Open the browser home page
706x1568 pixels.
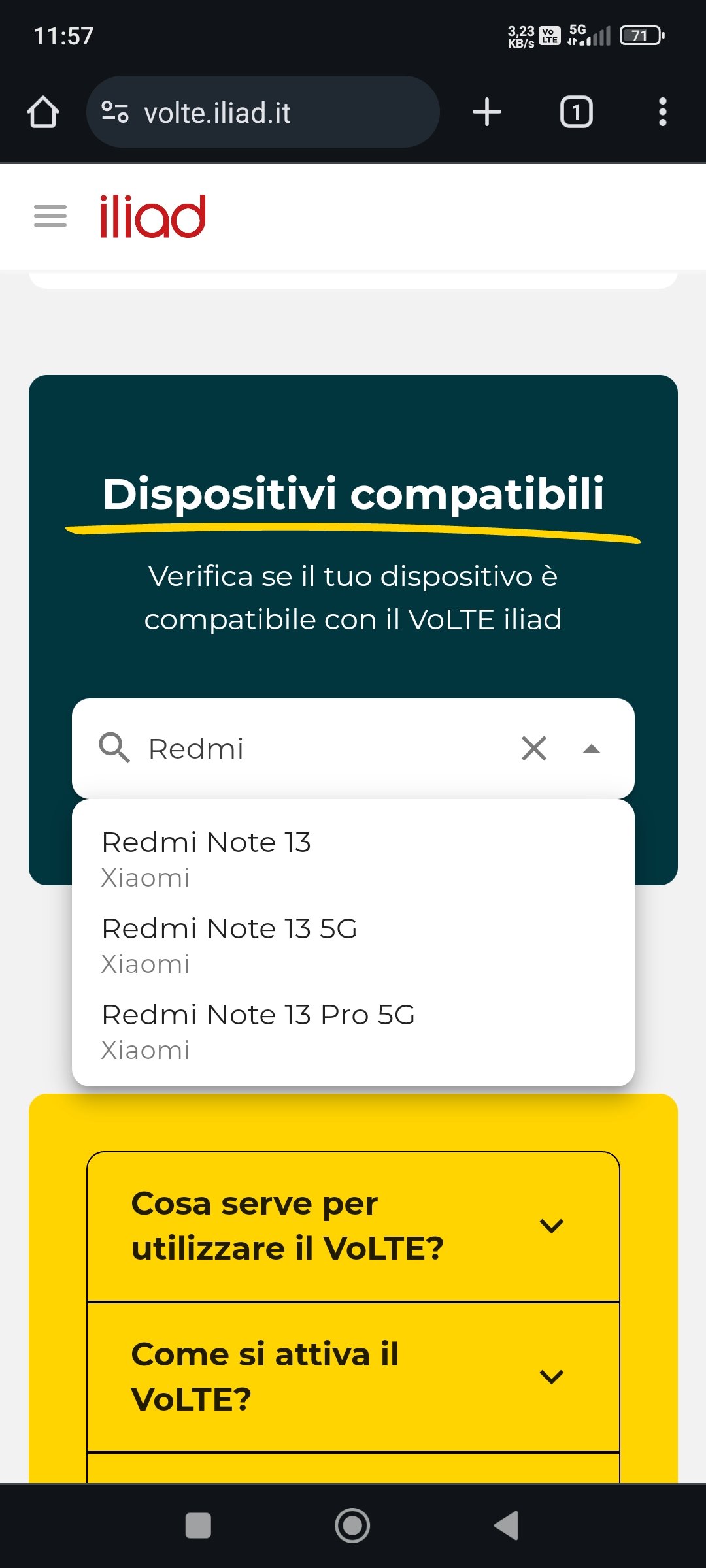[x=43, y=112]
